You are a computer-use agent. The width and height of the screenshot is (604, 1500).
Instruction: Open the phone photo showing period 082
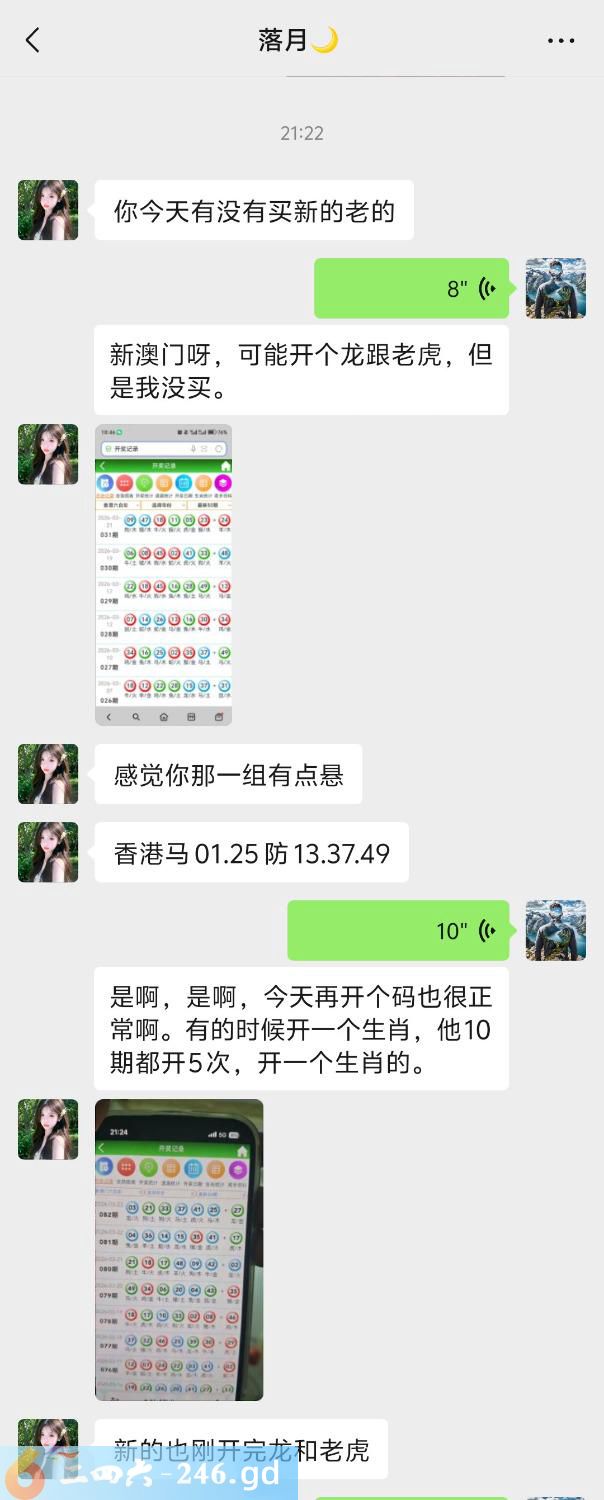tap(179, 1249)
